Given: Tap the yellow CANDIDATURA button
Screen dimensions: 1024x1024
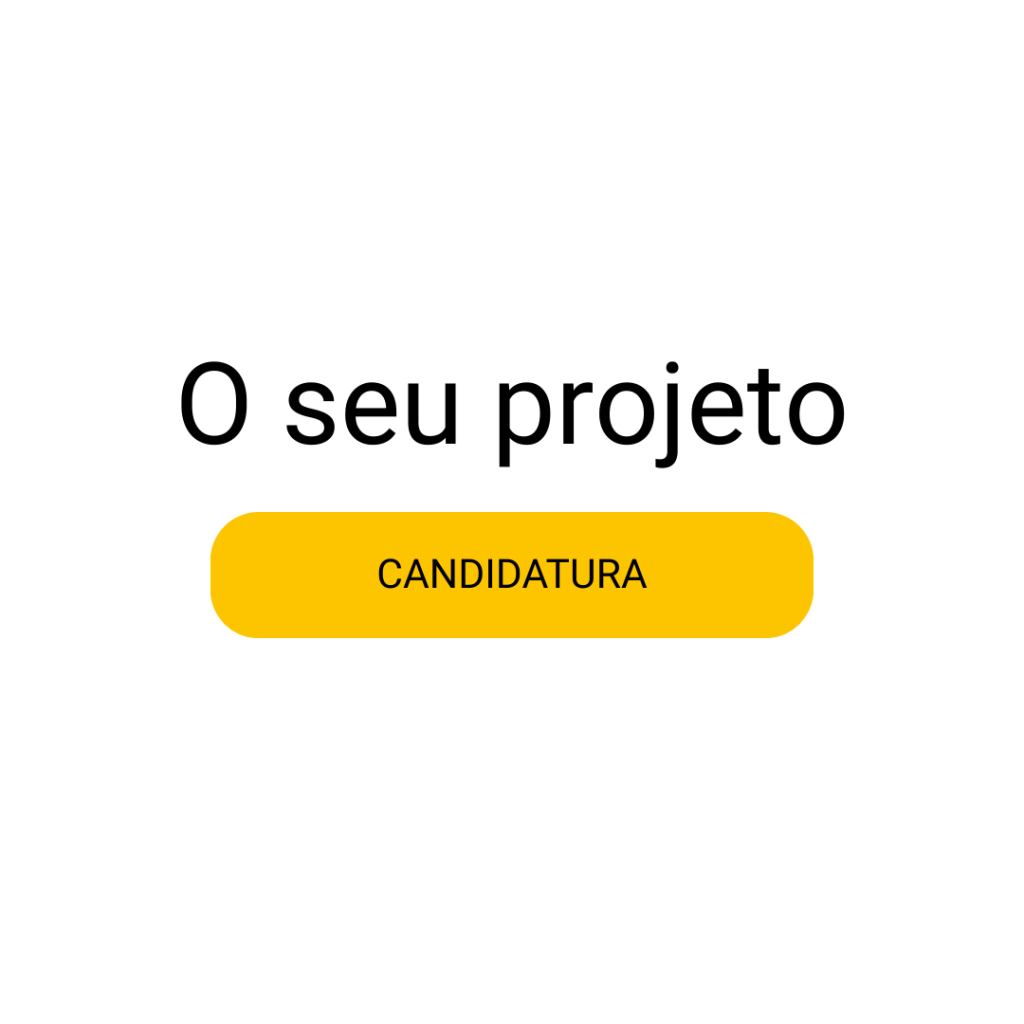Looking at the screenshot, I should coord(511,574).
